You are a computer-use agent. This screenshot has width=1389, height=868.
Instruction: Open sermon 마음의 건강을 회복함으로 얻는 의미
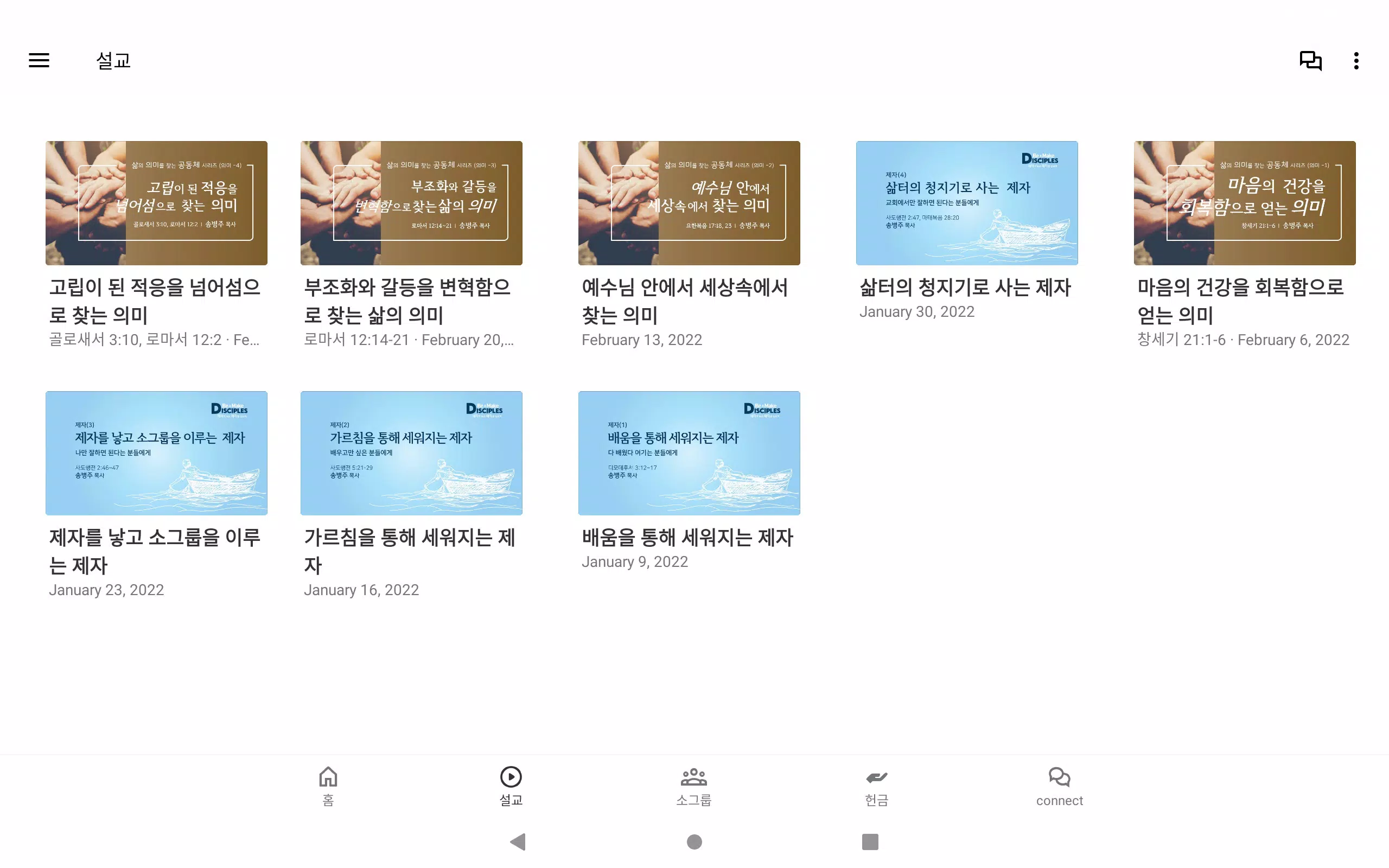pyautogui.click(x=1244, y=203)
